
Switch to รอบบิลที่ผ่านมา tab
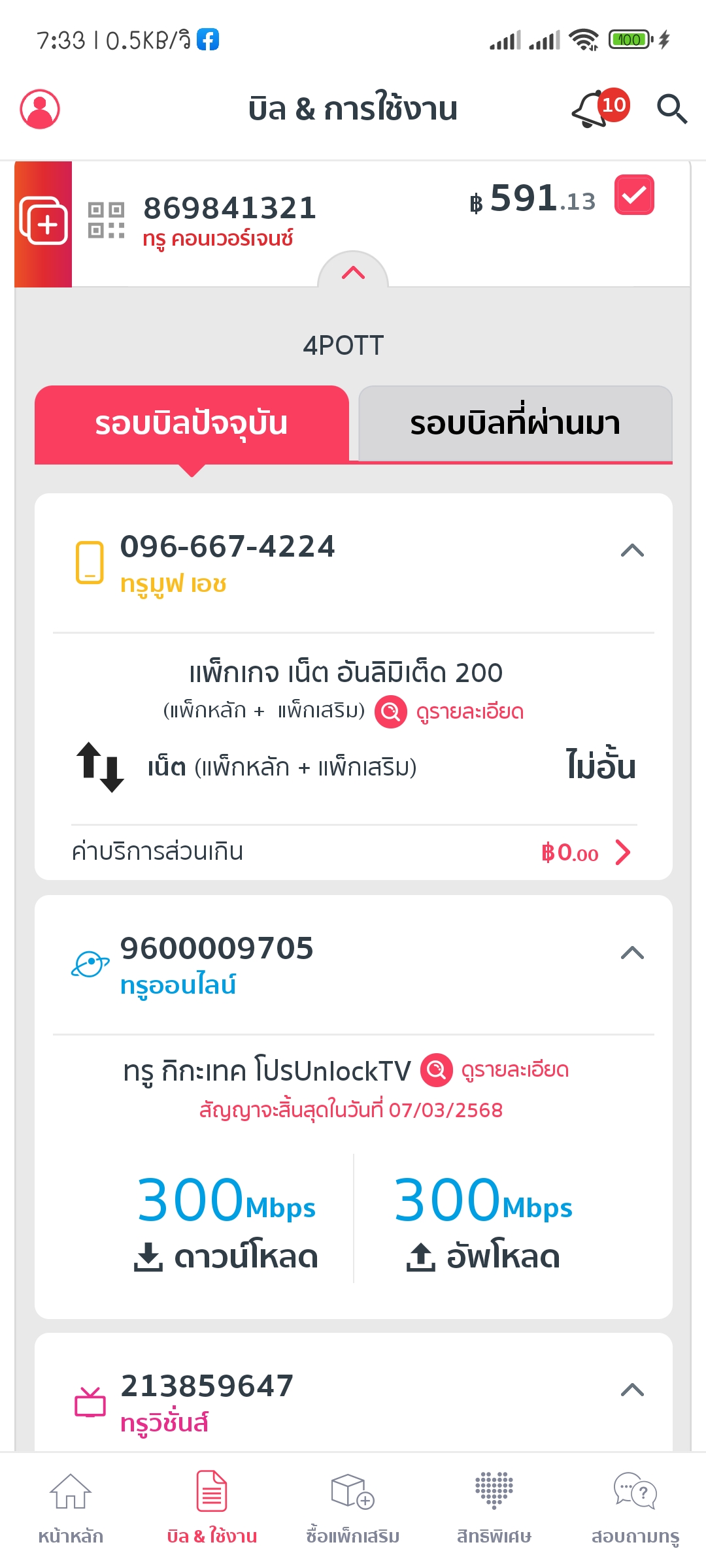tap(515, 423)
